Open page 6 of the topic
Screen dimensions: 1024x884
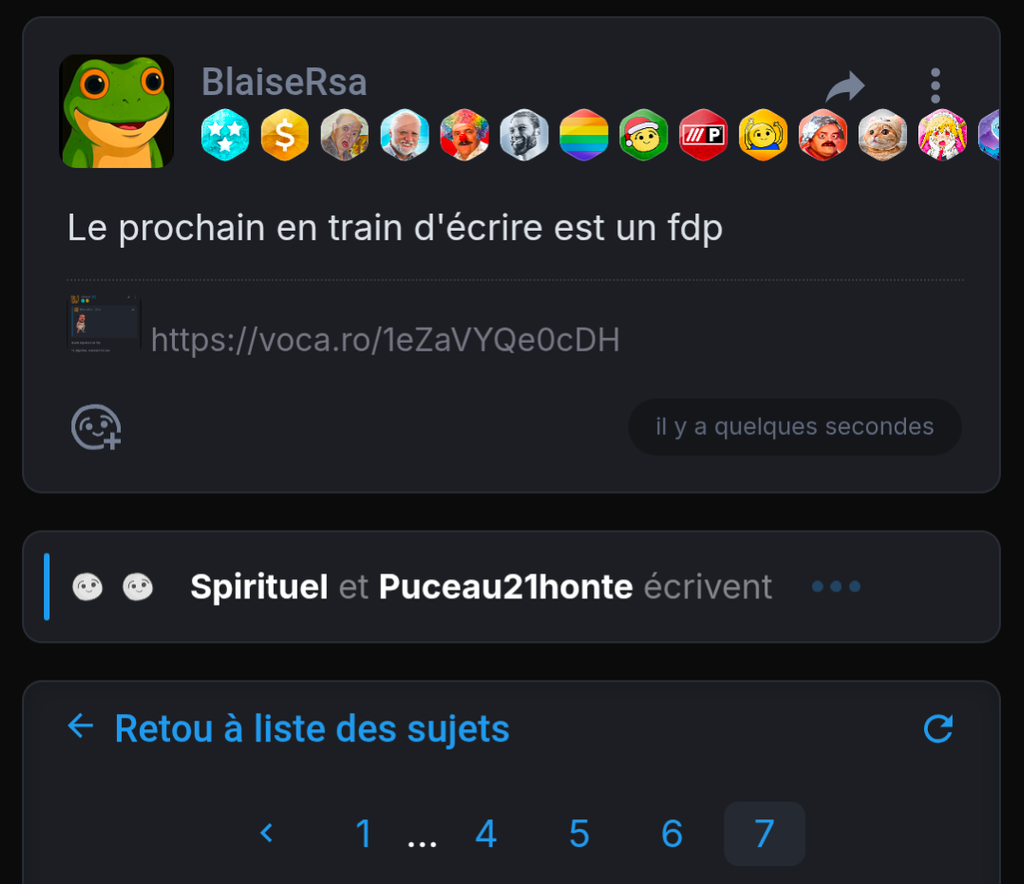point(672,833)
